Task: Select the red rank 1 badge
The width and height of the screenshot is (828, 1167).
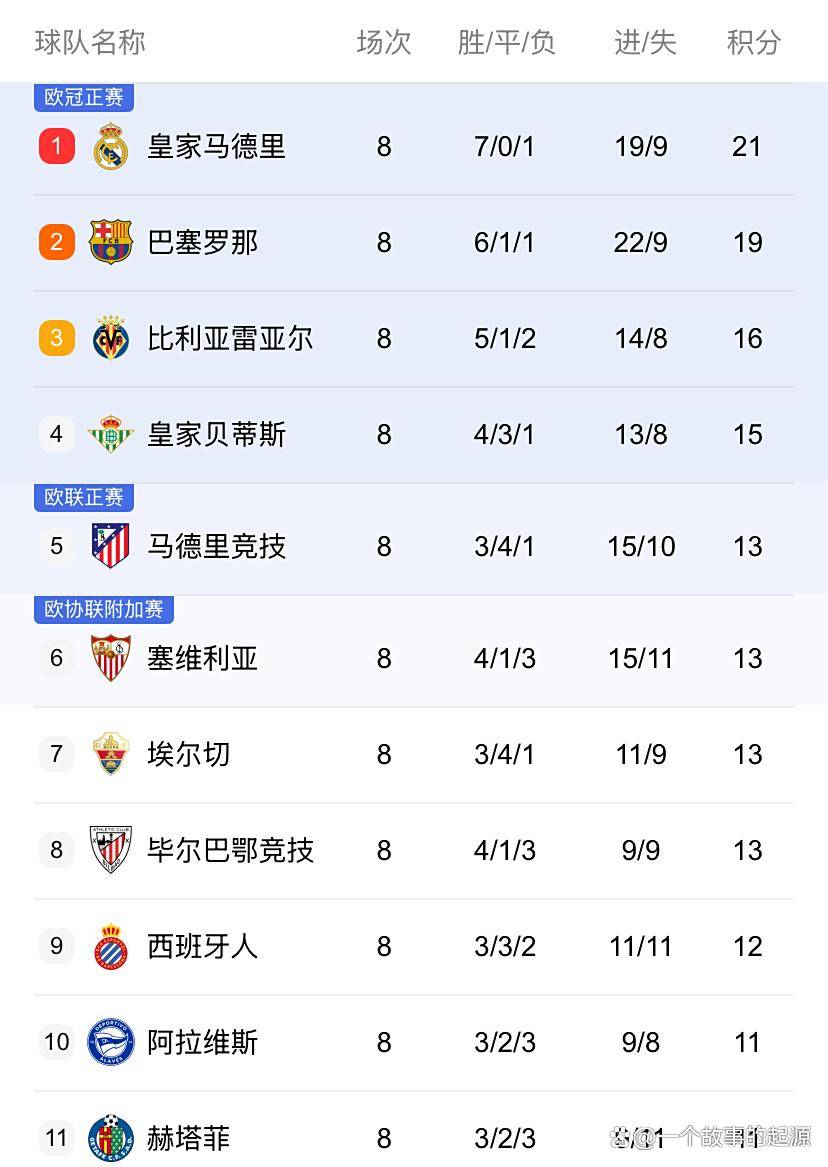Action: [x=56, y=146]
